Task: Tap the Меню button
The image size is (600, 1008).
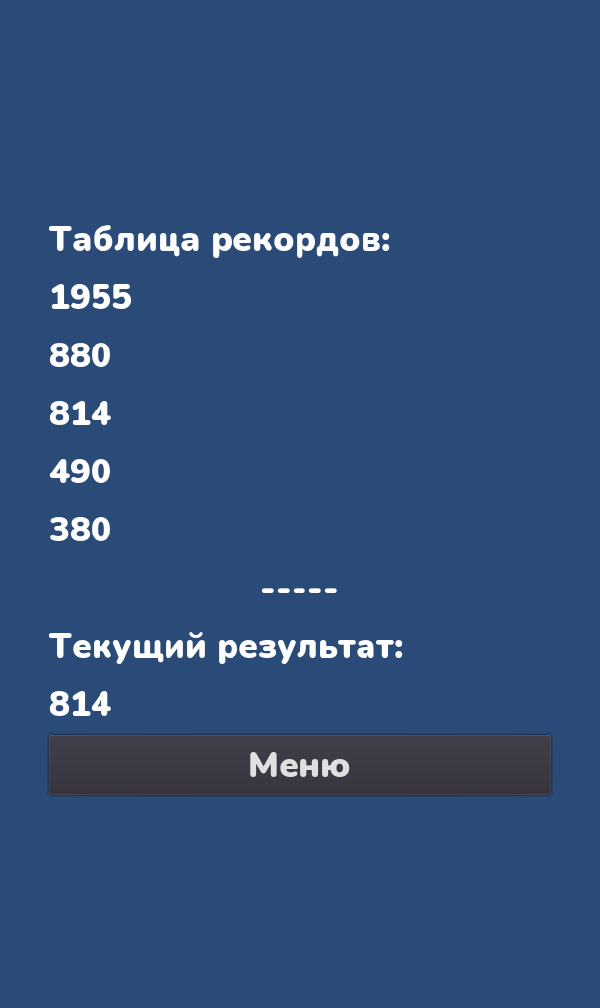Action: [300, 765]
